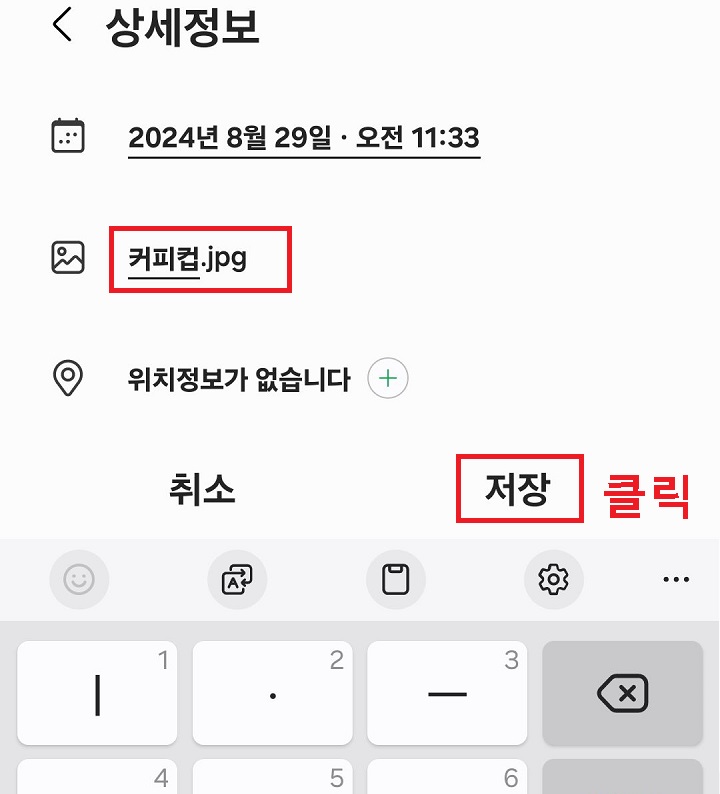
Task: Select the translate icon on the keyboard toolbar
Action: coord(237,580)
